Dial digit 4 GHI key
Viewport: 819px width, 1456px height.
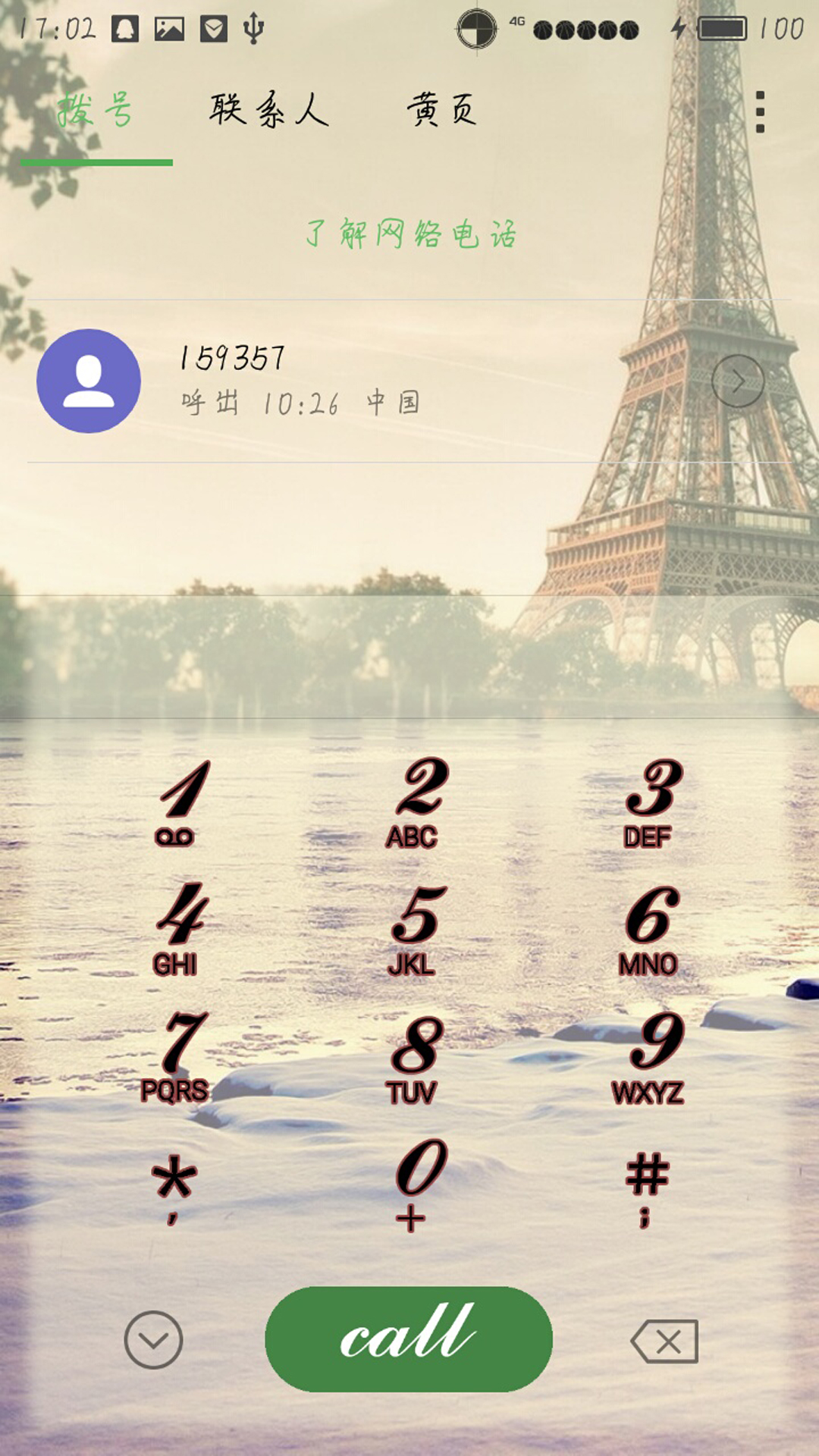177,930
